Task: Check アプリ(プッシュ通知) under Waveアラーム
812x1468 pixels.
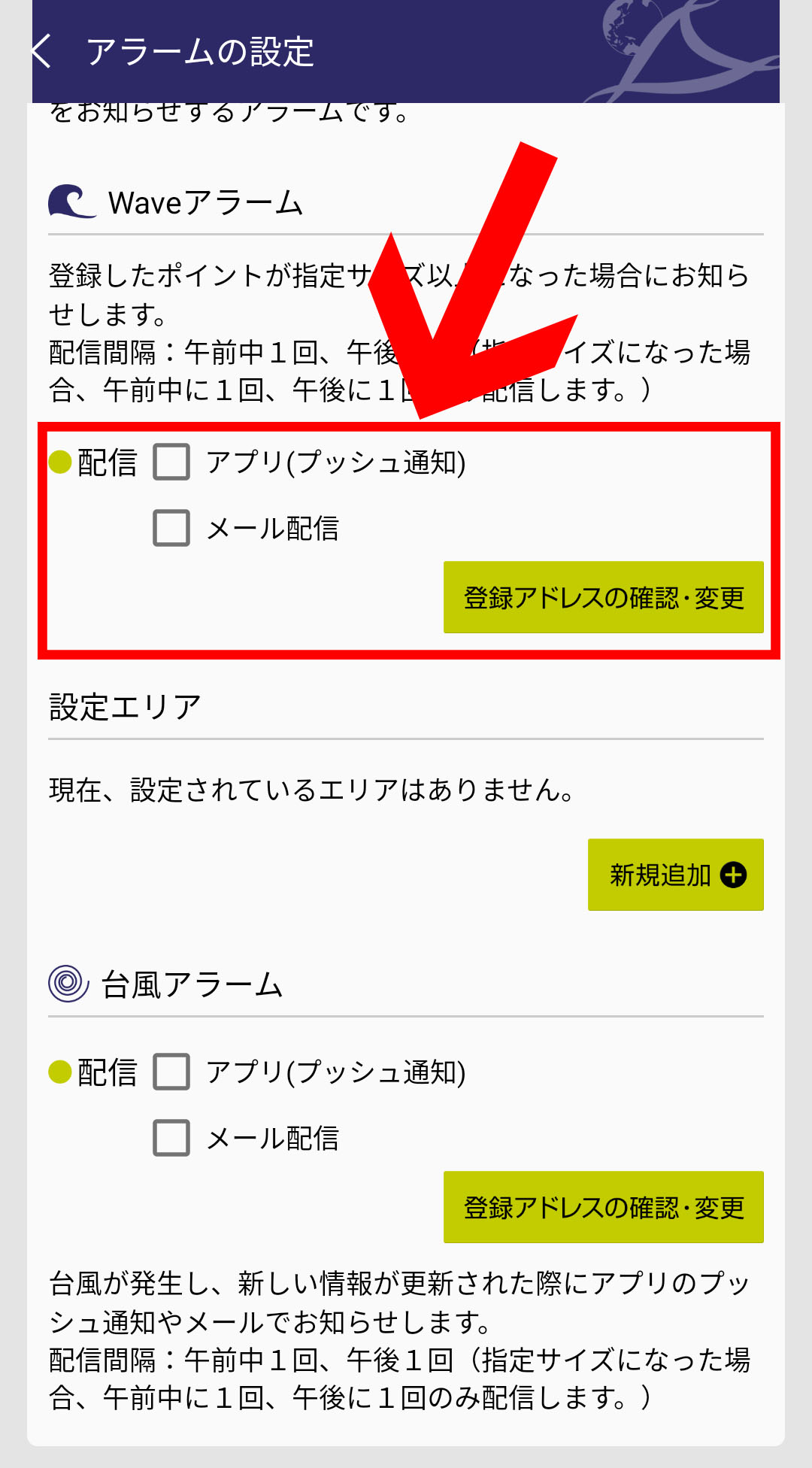Action: (171, 462)
